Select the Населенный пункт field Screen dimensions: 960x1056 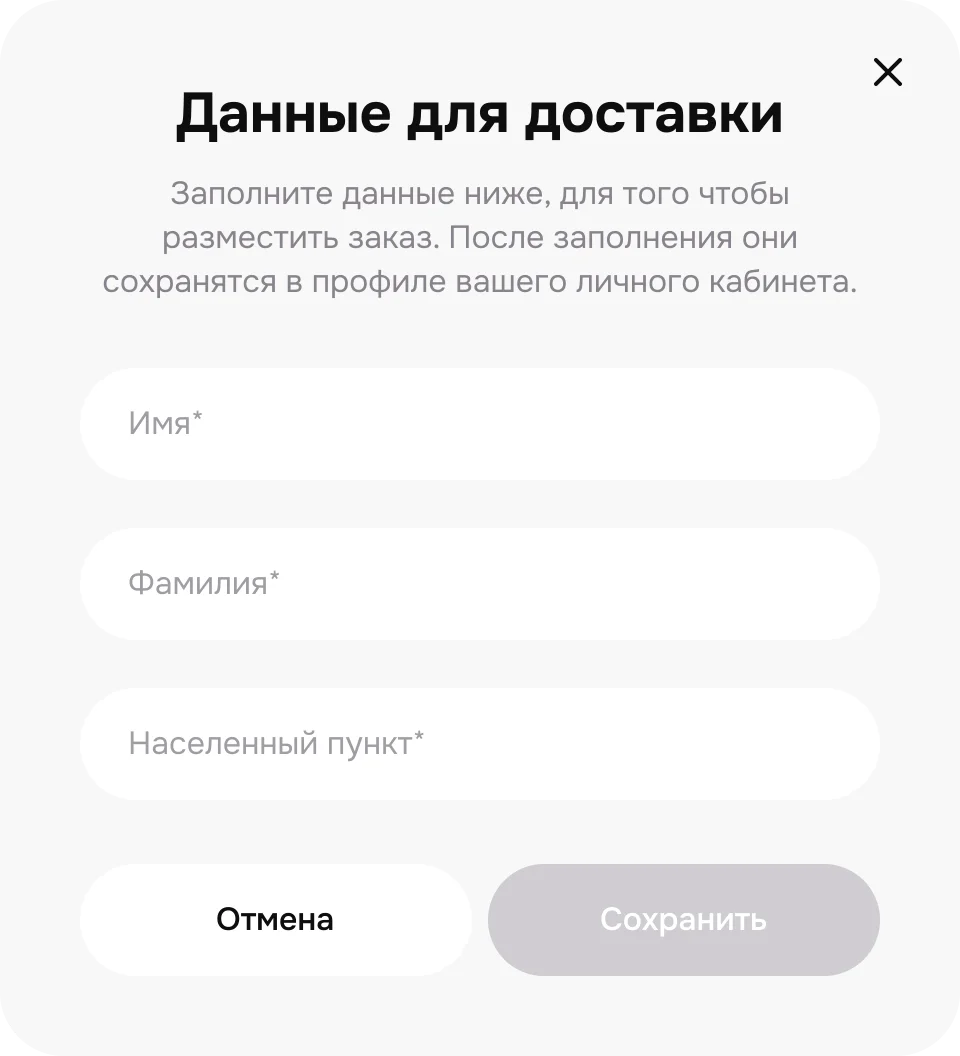point(480,744)
